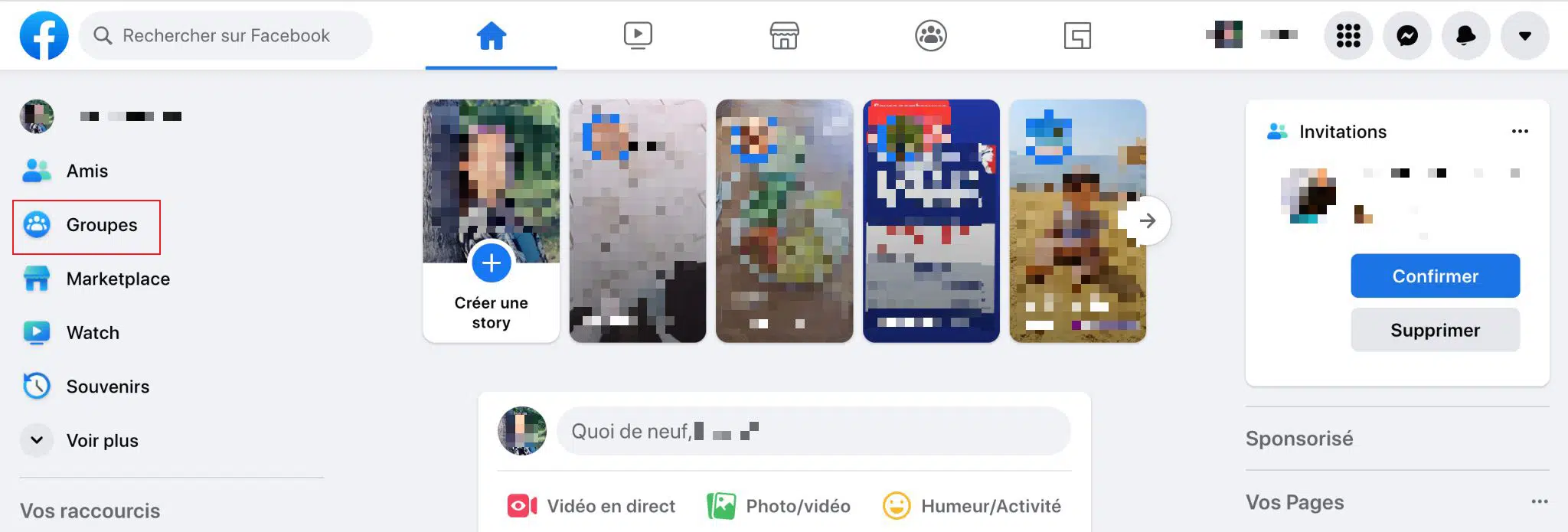Start a post in Quoi de neuf
This screenshot has width=1568, height=532.
click(x=812, y=432)
